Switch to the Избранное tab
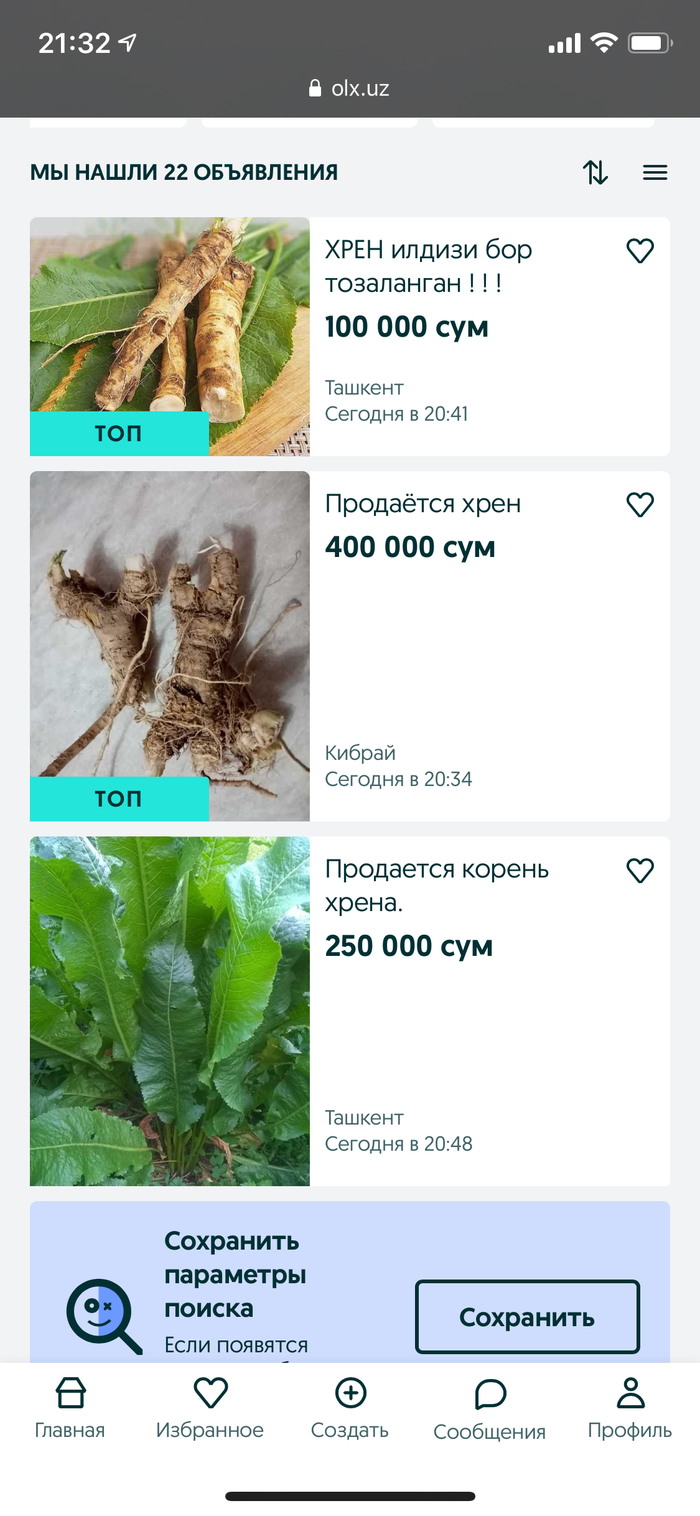 210,1408
